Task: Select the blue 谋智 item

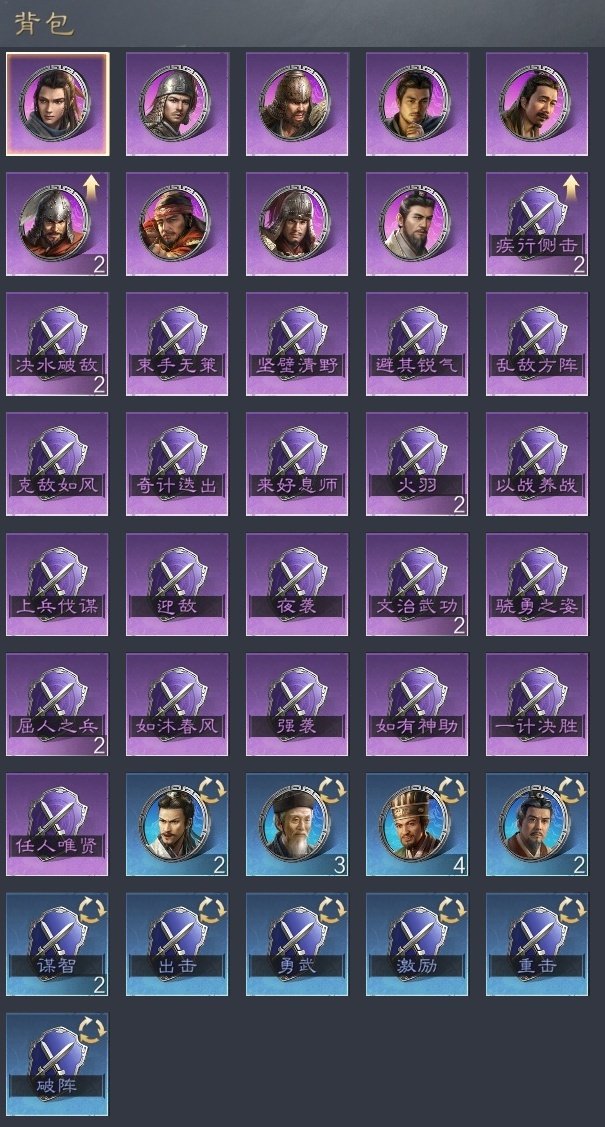Action: point(57,944)
